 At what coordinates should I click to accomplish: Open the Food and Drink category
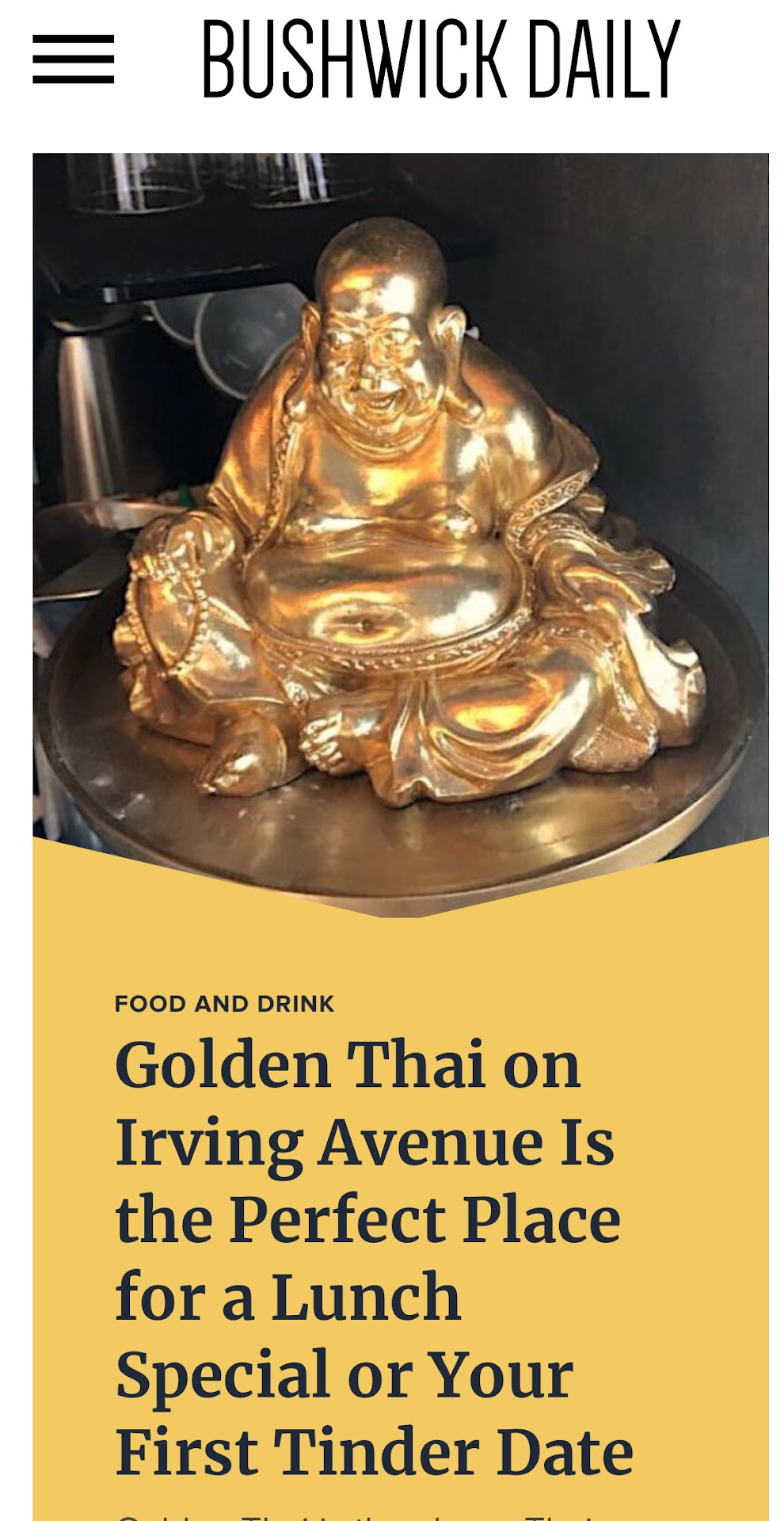click(x=224, y=1004)
